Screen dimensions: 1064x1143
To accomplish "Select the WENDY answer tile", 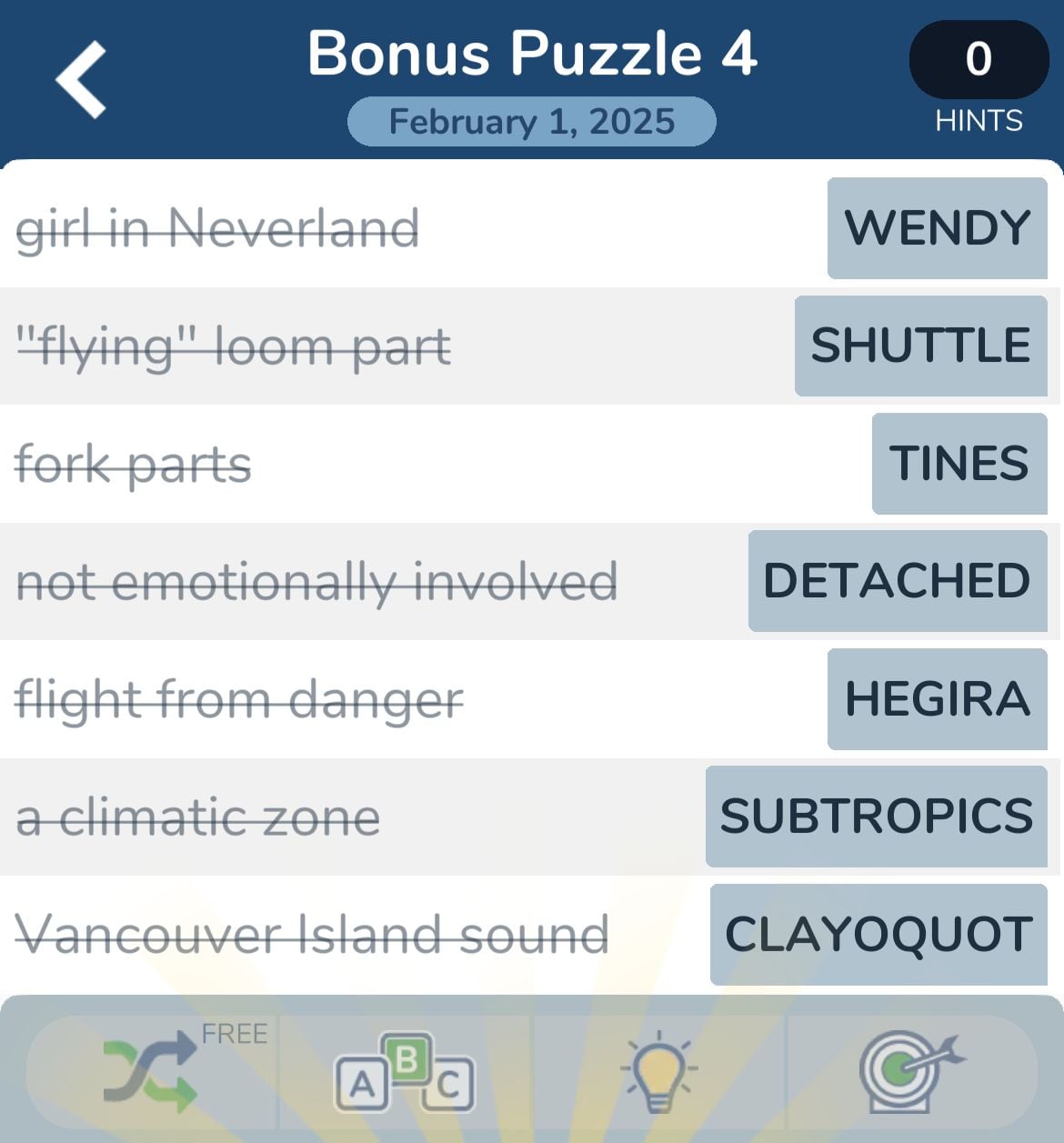I will [937, 228].
